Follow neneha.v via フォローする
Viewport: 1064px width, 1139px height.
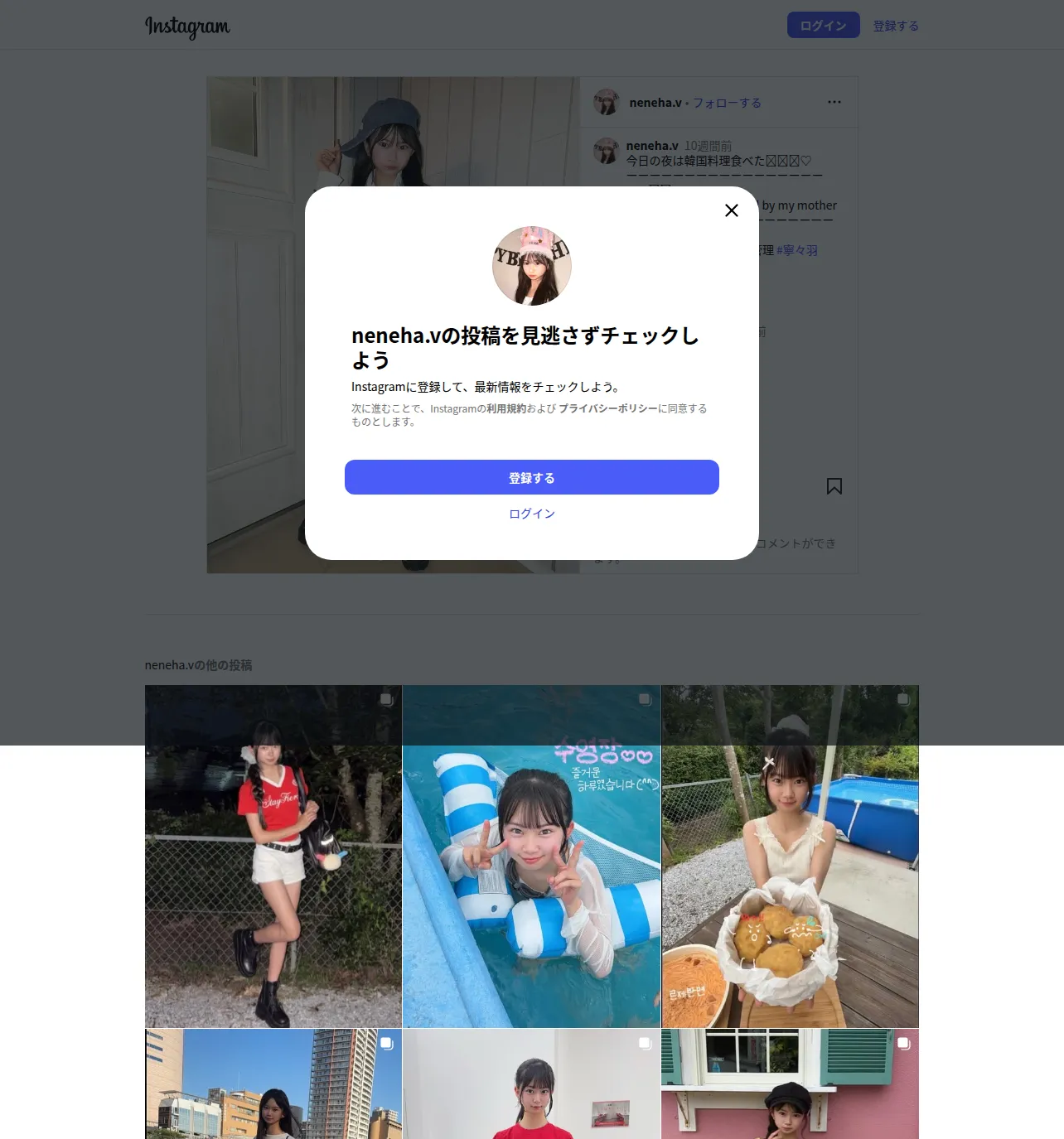point(727,103)
